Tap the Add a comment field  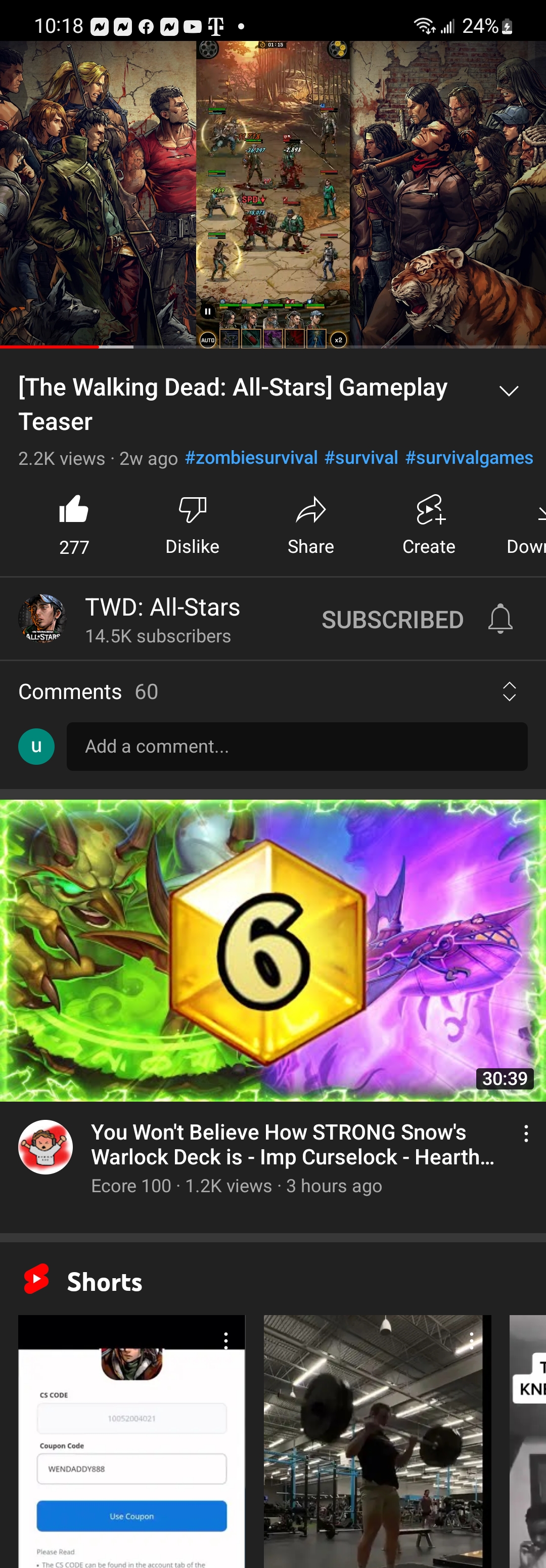click(296, 746)
